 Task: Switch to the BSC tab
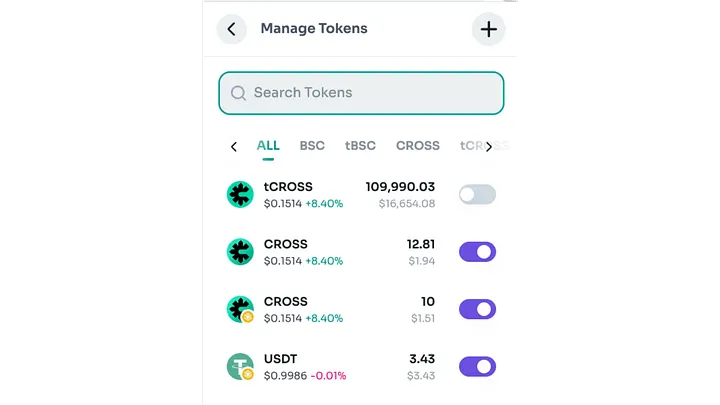[x=312, y=146]
